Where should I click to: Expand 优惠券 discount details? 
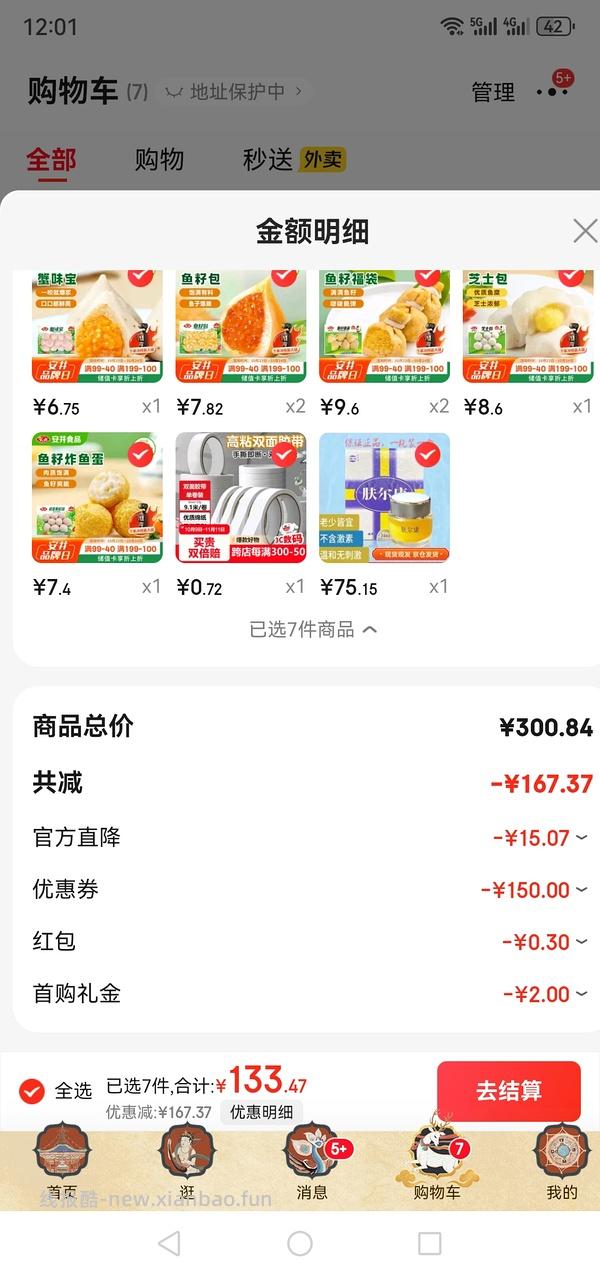point(581,890)
